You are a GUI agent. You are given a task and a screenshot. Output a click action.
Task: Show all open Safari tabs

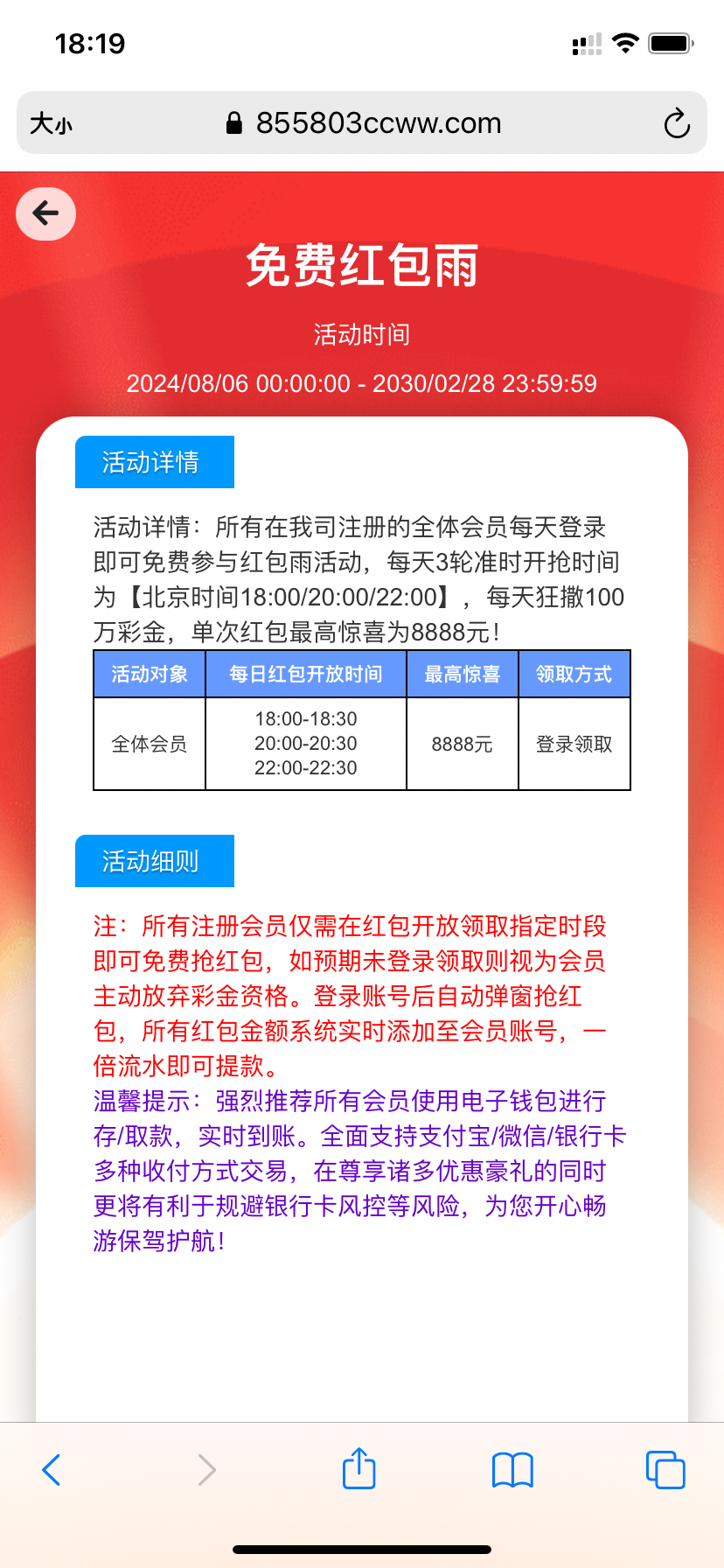coord(665,1469)
